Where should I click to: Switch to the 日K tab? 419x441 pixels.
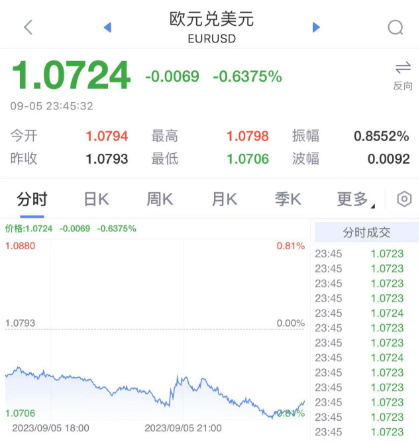pyautogui.click(x=96, y=199)
